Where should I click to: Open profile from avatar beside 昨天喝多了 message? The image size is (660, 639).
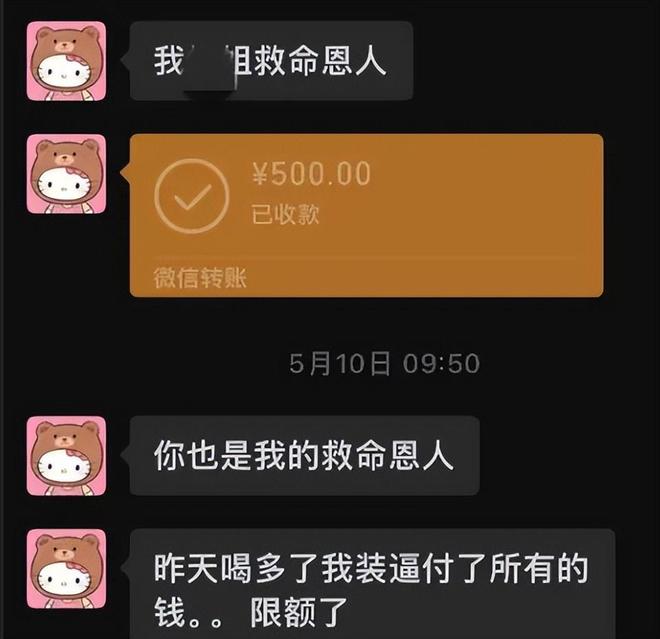point(66,570)
